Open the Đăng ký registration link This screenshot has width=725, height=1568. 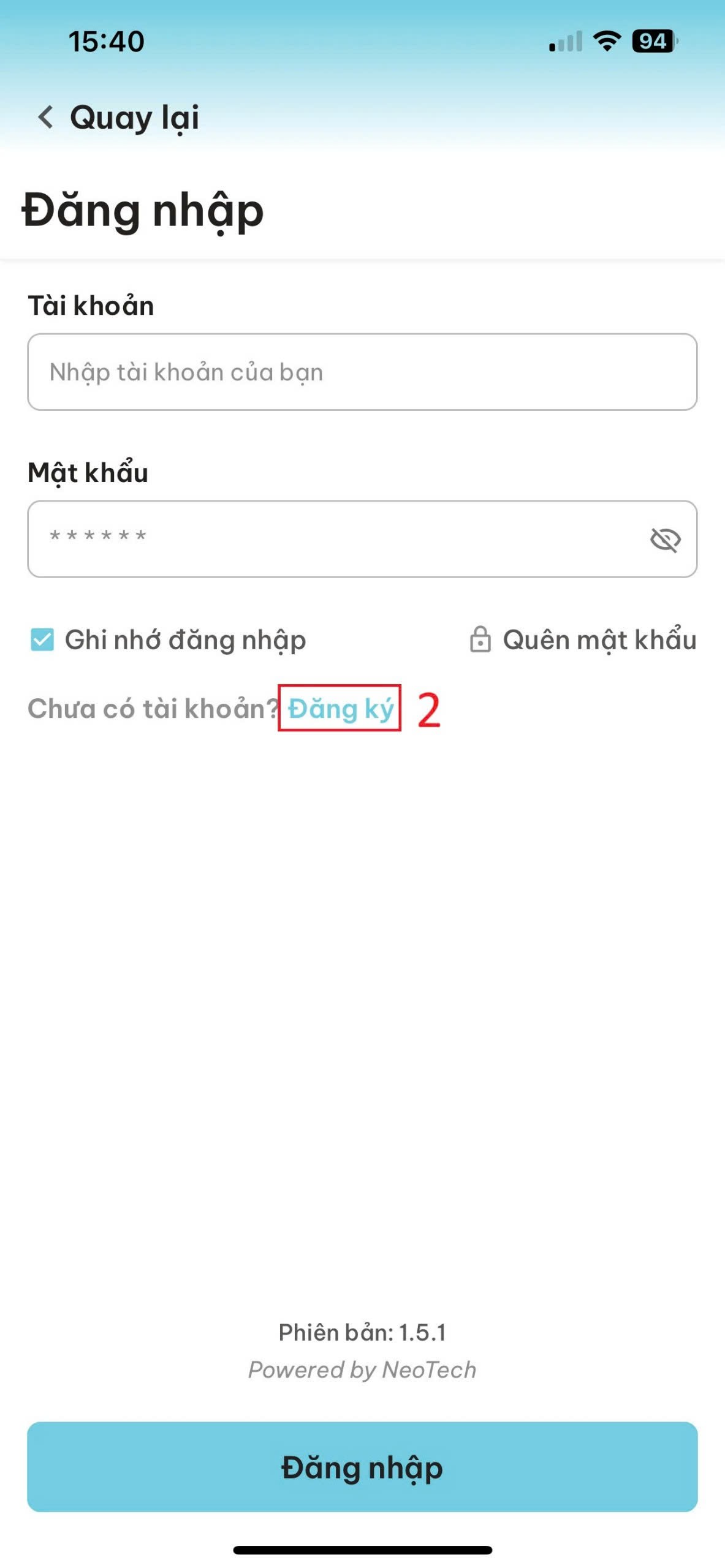(340, 709)
